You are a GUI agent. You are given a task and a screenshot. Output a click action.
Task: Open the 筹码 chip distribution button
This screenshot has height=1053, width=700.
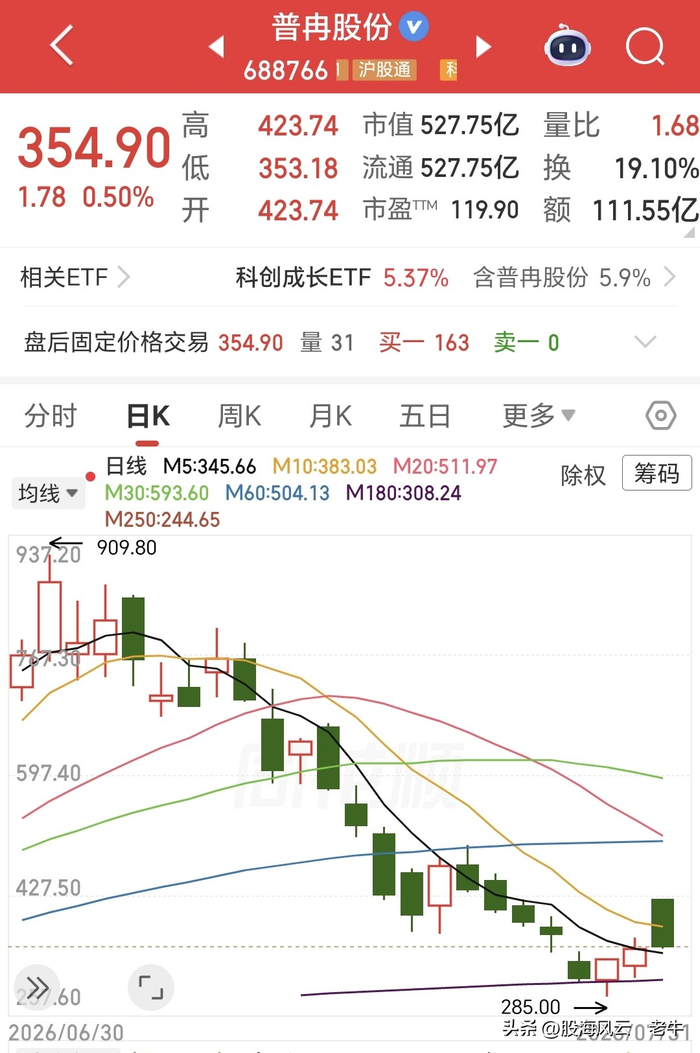(x=656, y=473)
